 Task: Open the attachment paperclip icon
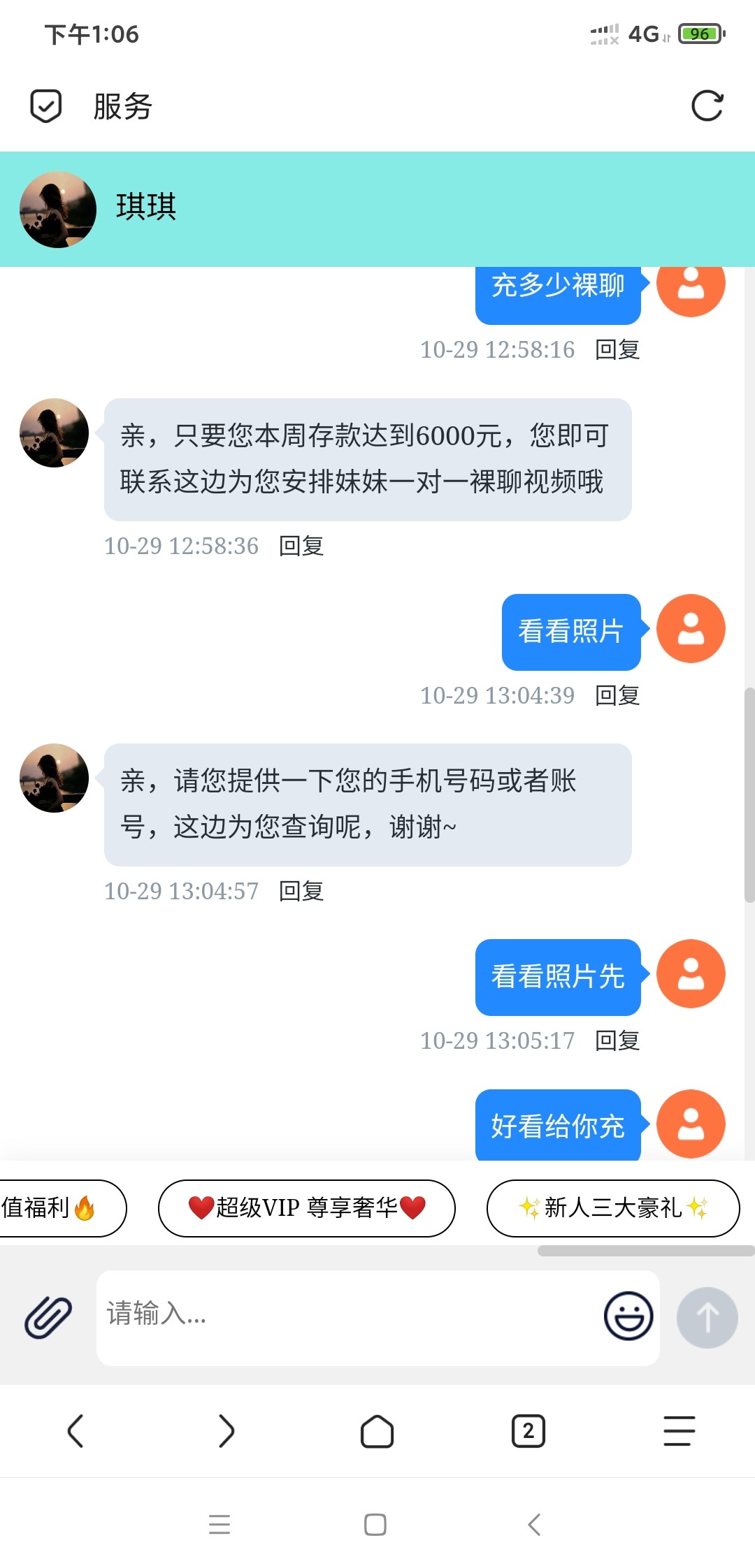click(48, 1317)
